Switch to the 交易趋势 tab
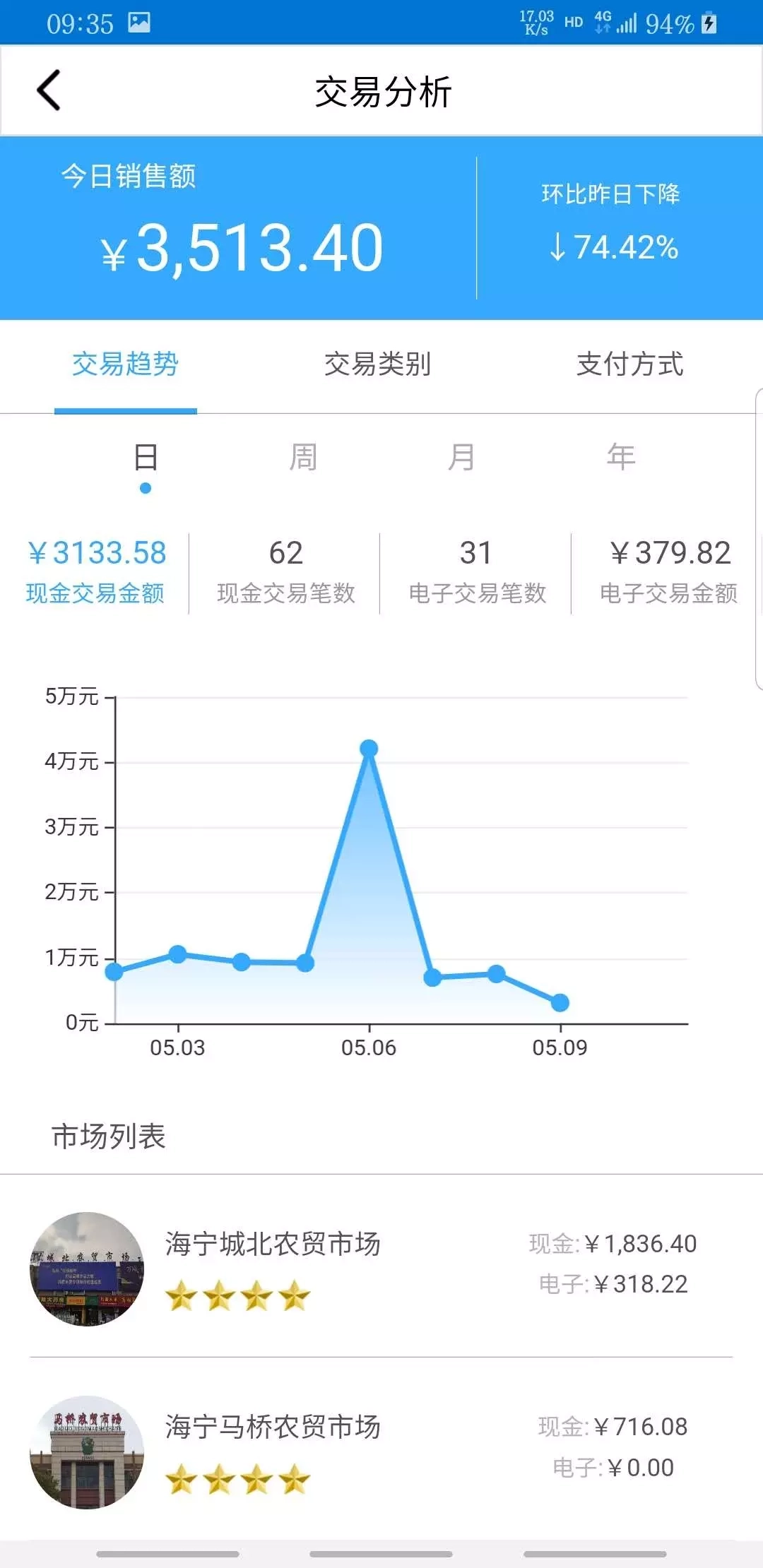Screen dimensions: 763x1568 tap(126, 364)
